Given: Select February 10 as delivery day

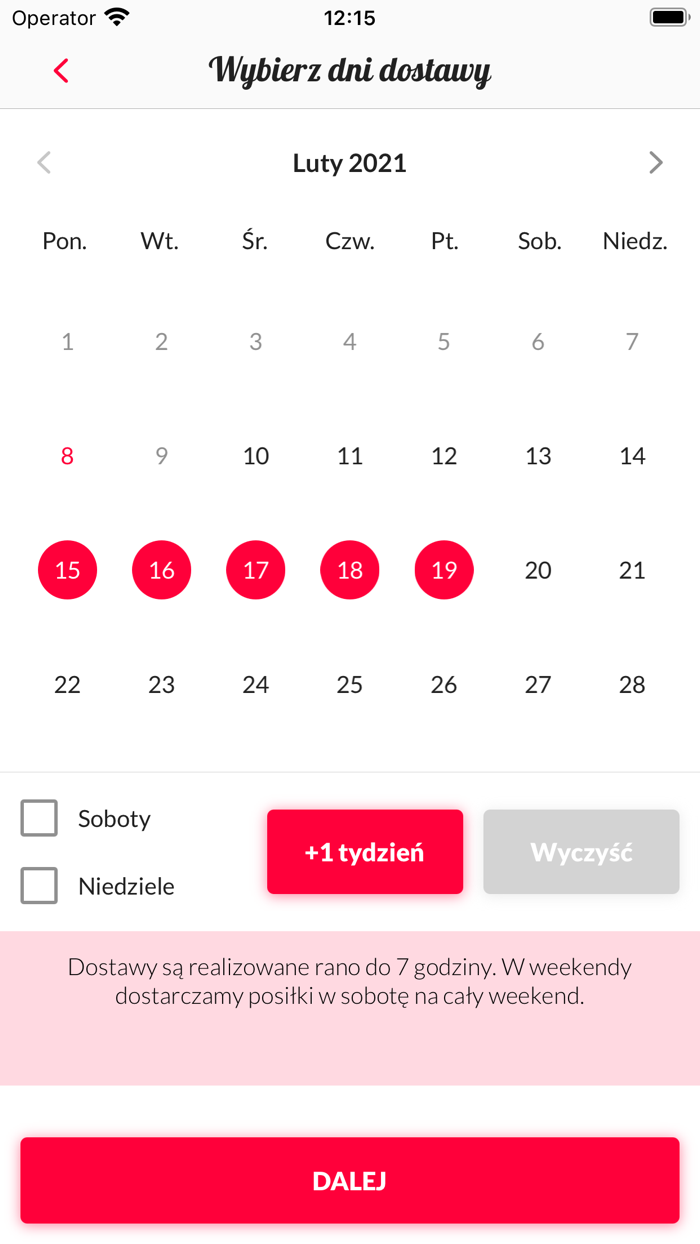Looking at the screenshot, I should (256, 456).
